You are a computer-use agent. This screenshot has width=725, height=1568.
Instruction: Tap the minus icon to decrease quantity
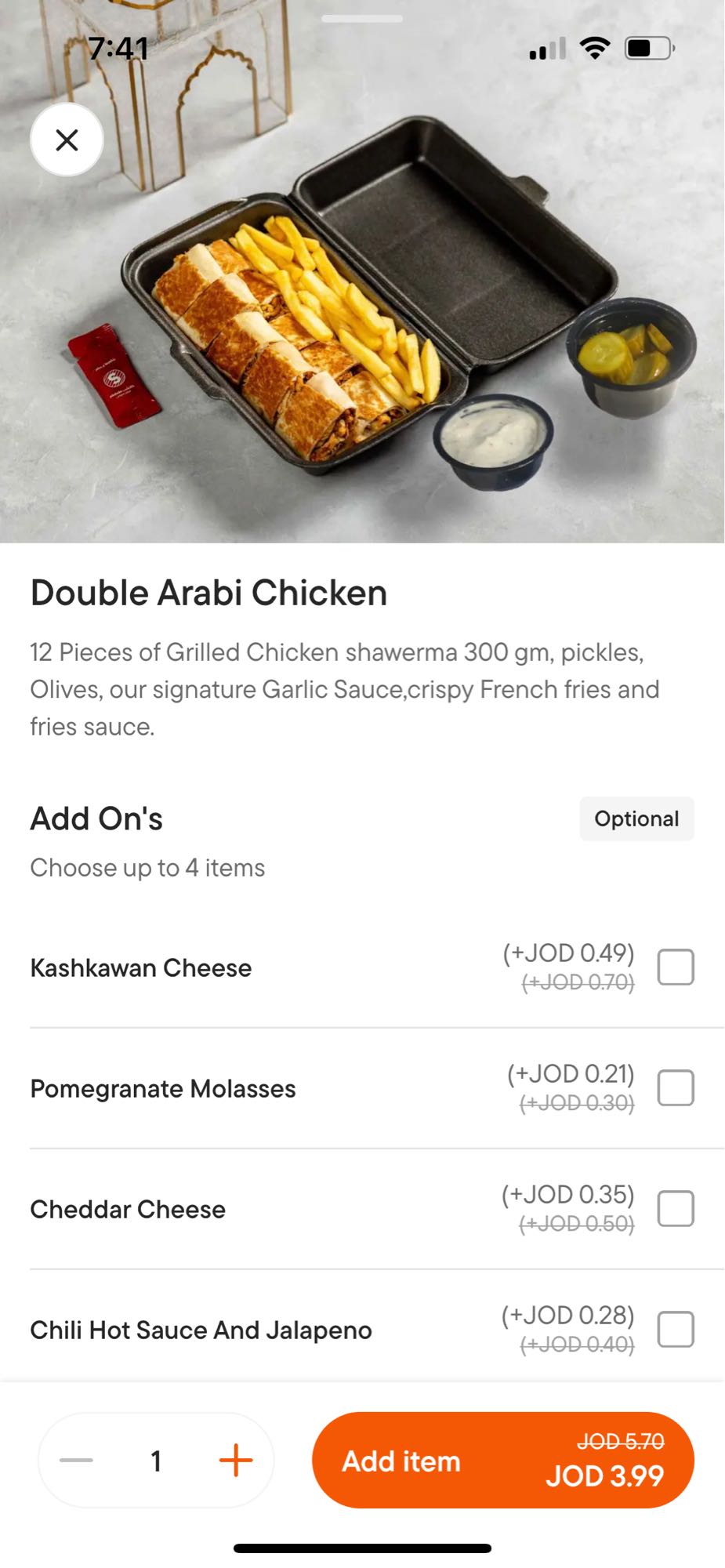click(x=76, y=1458)
